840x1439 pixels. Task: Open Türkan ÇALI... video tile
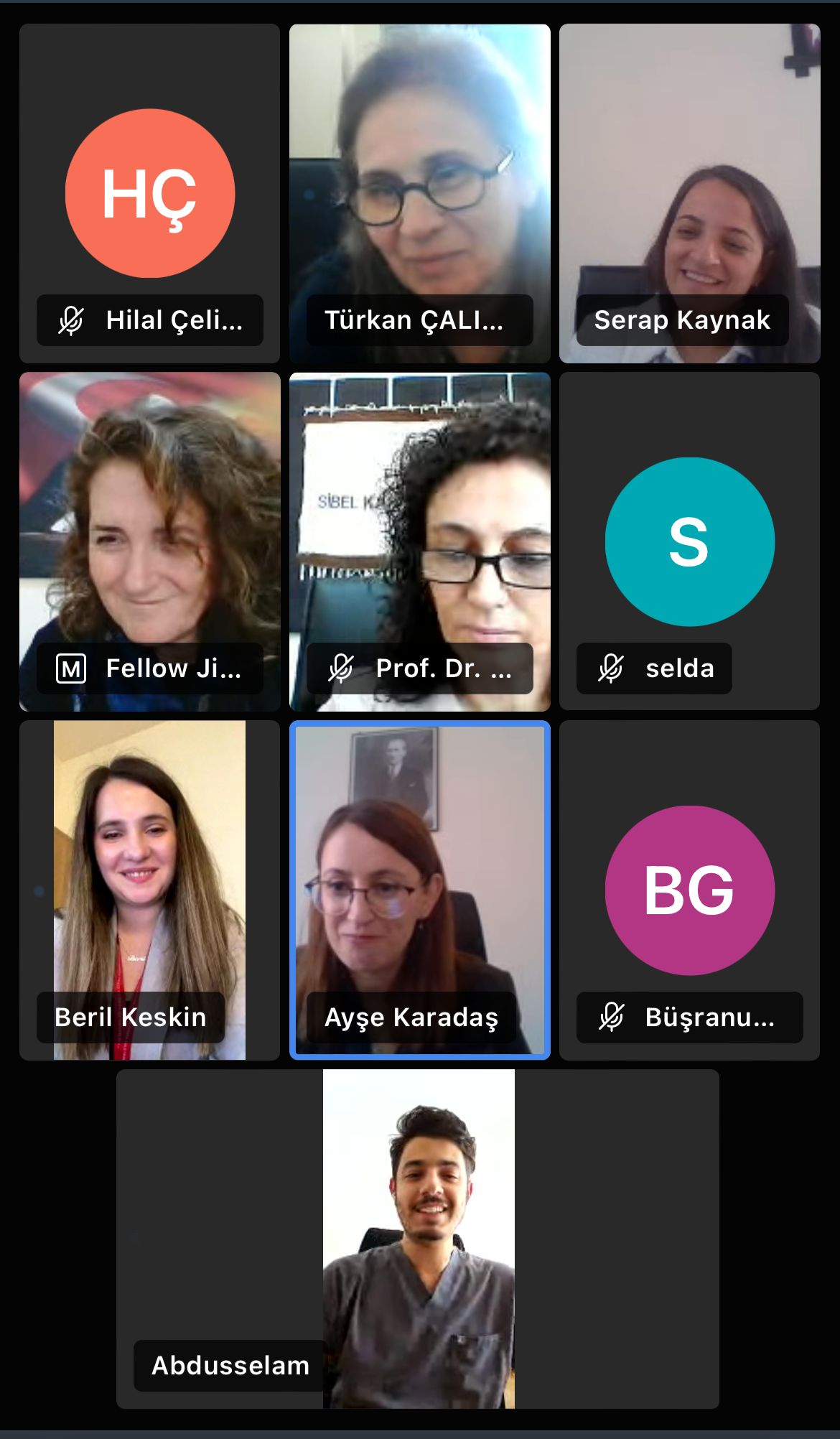[420, 193]
